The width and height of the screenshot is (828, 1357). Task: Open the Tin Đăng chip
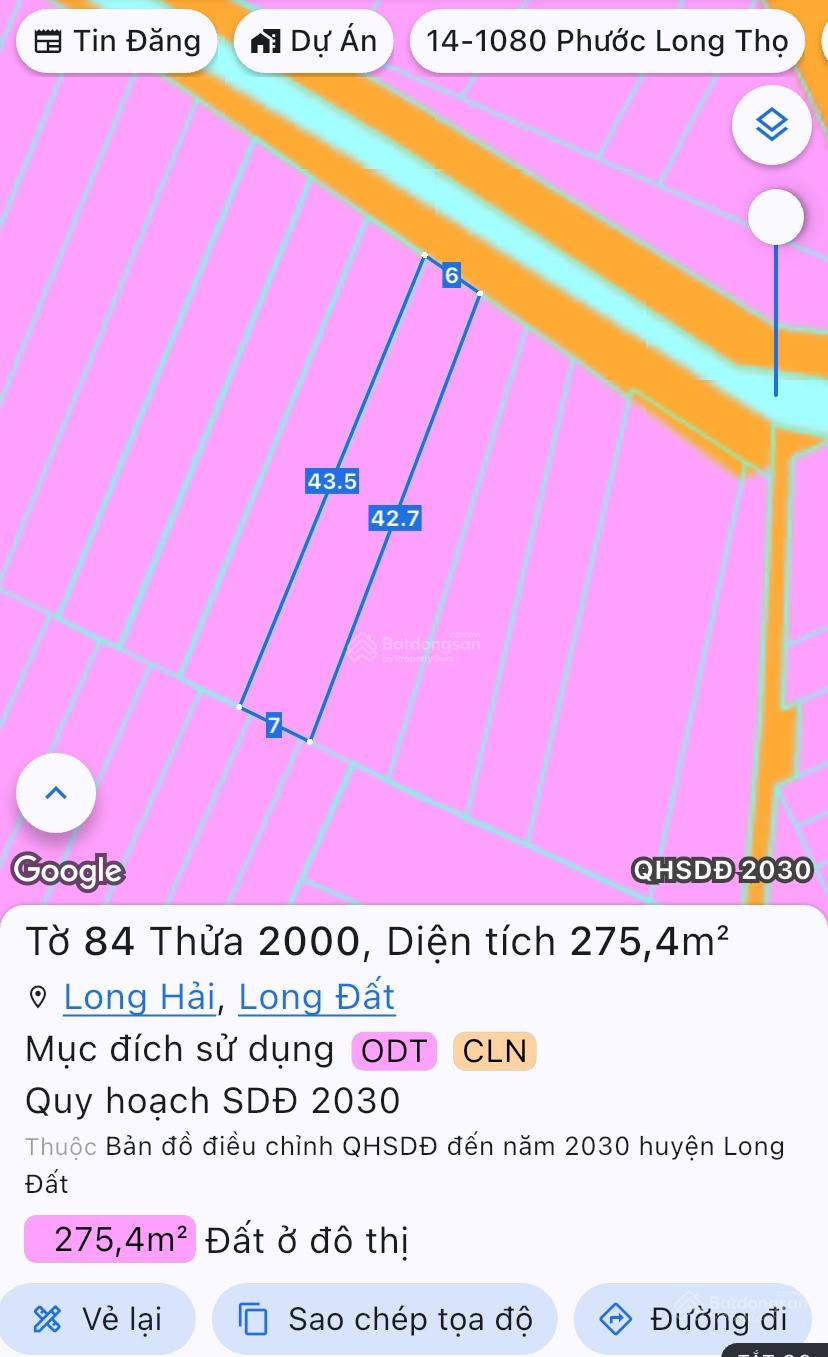click(x=117, y=41)
